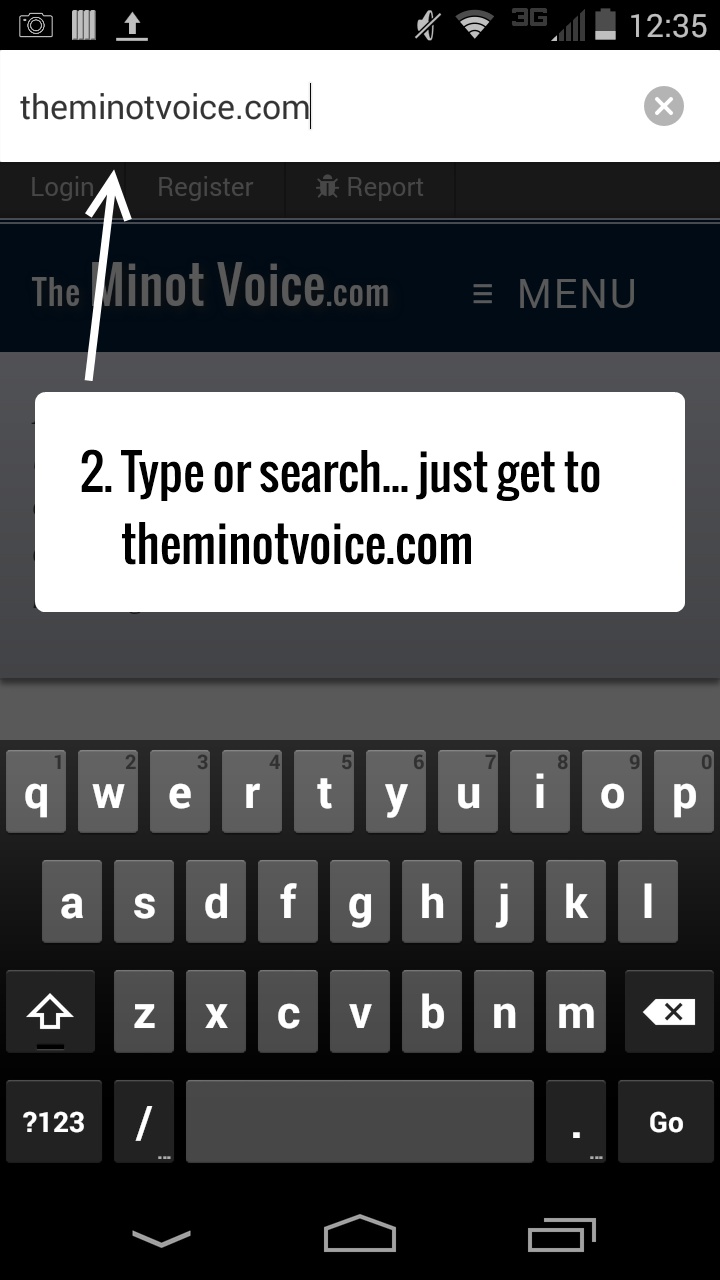This screenshot has width=720, height=1280.
Task: Switch to ?123 symbols keyboard
Action: [54, 1122]
